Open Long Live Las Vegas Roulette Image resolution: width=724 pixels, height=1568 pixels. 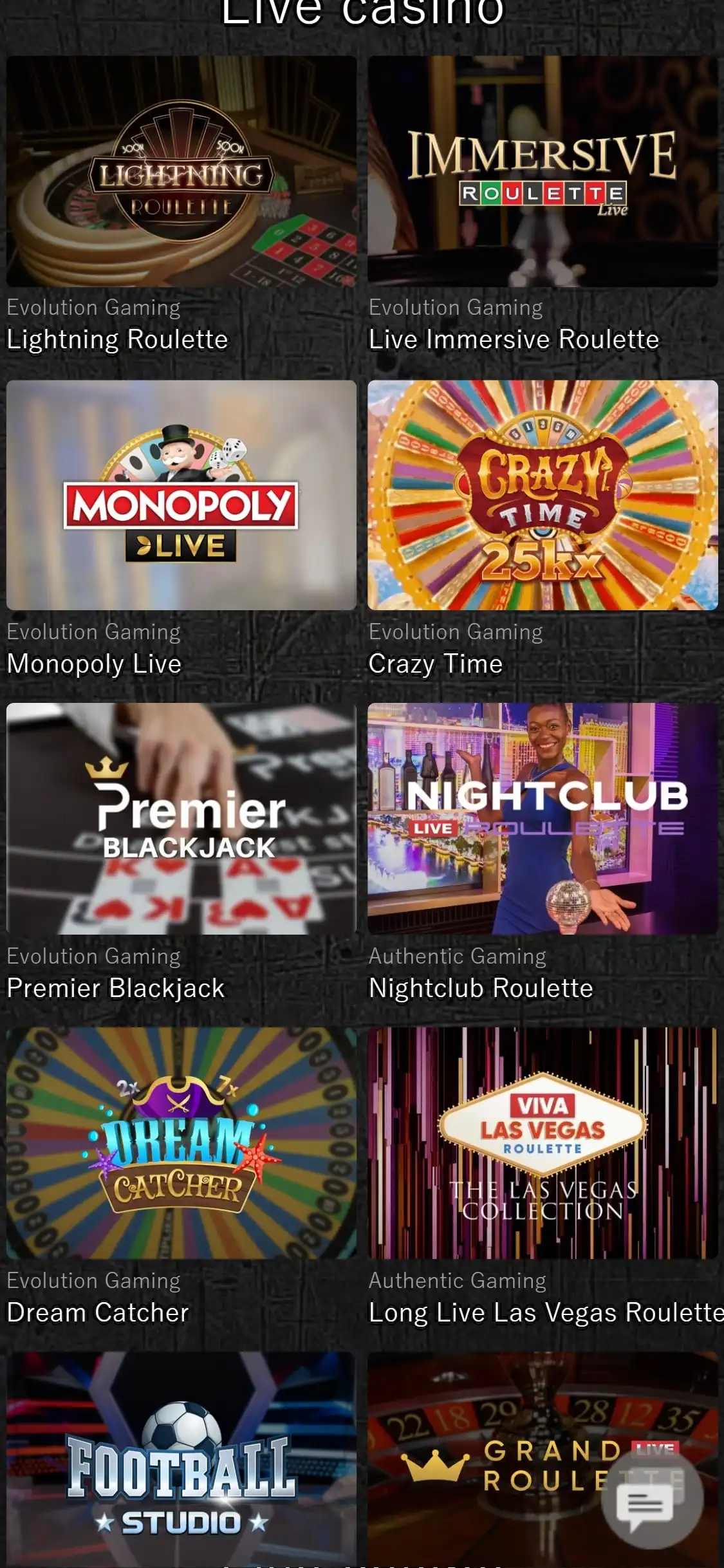[x=542, y=1143]
